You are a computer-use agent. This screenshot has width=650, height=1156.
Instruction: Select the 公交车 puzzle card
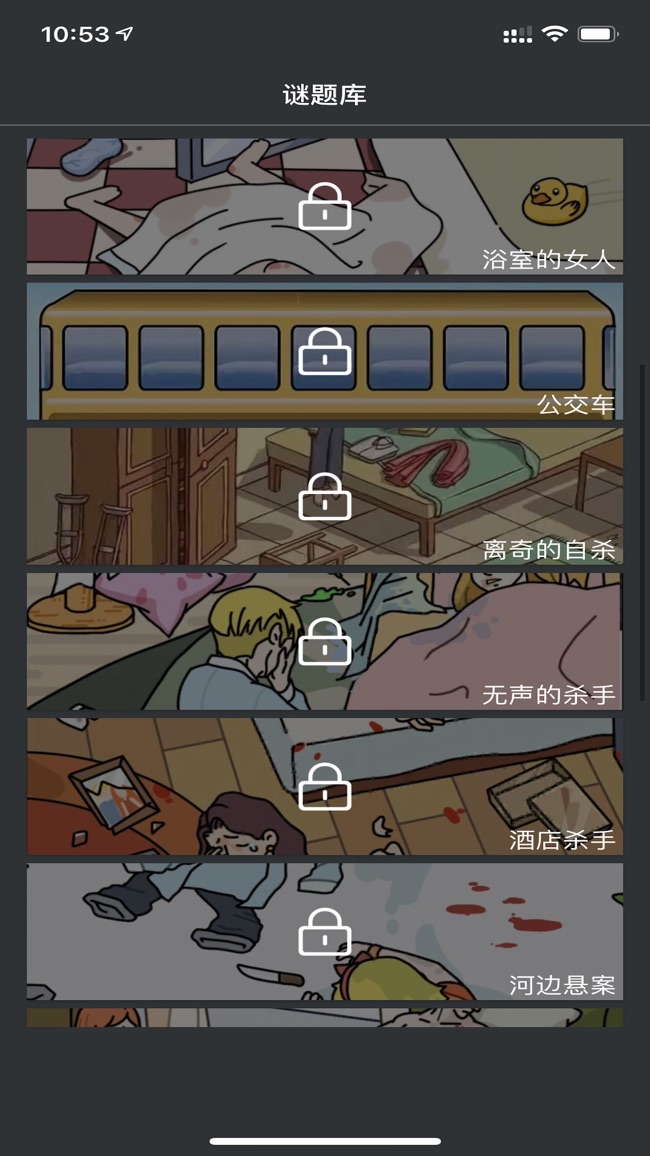324,351
